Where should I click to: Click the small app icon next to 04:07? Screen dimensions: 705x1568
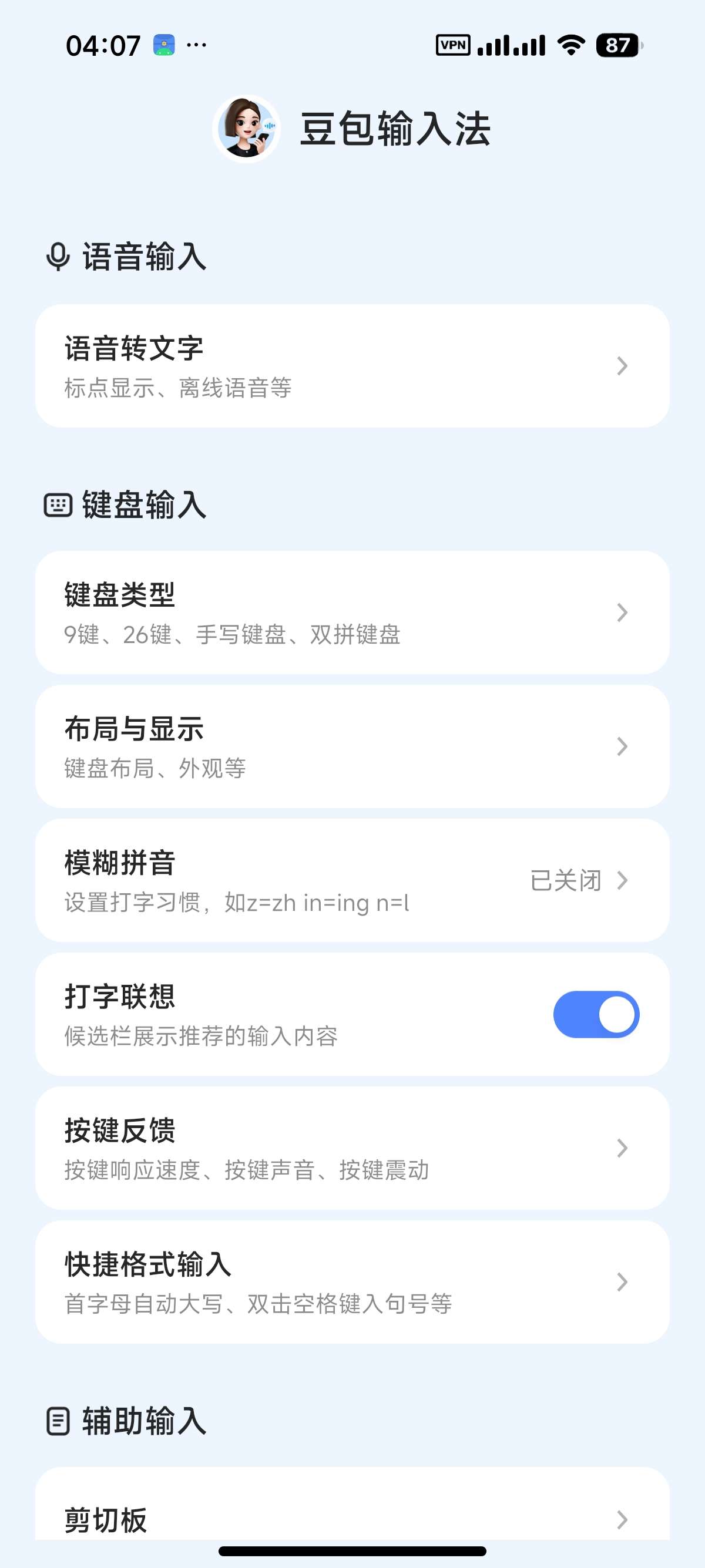point(163,43)
